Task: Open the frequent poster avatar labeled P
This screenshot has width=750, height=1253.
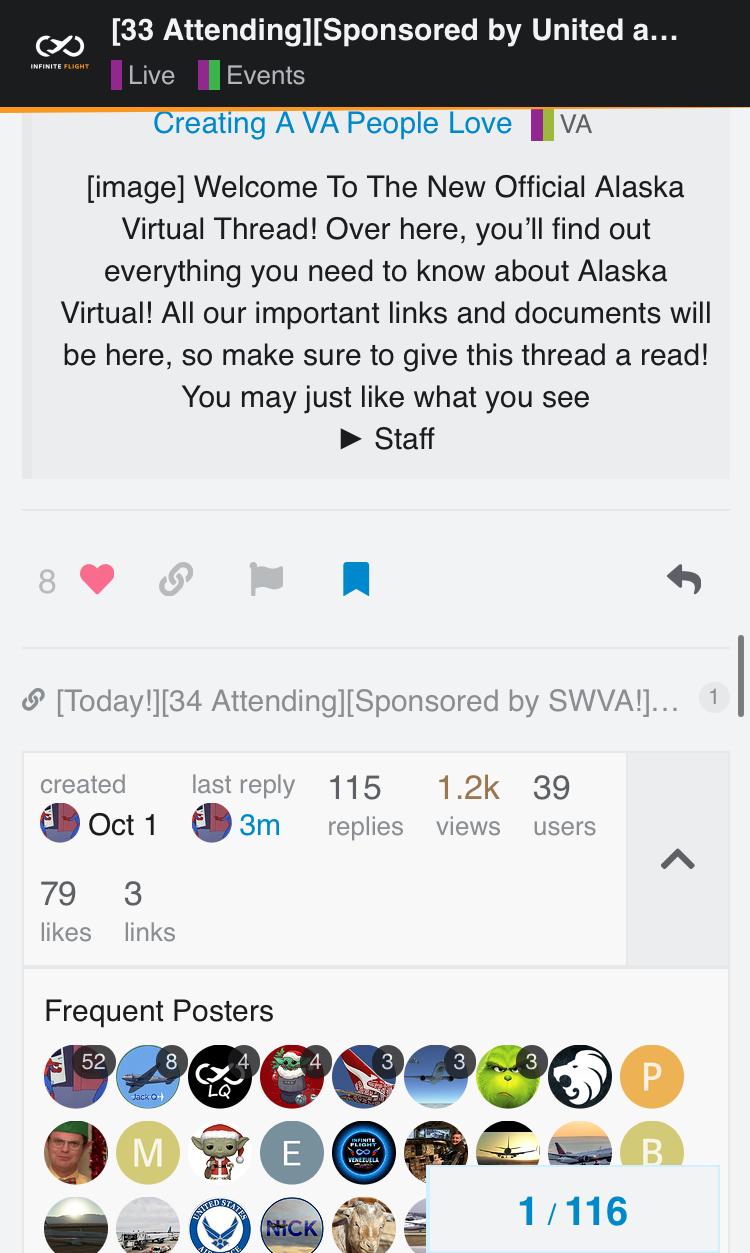Action: (x=652, y=1077)
